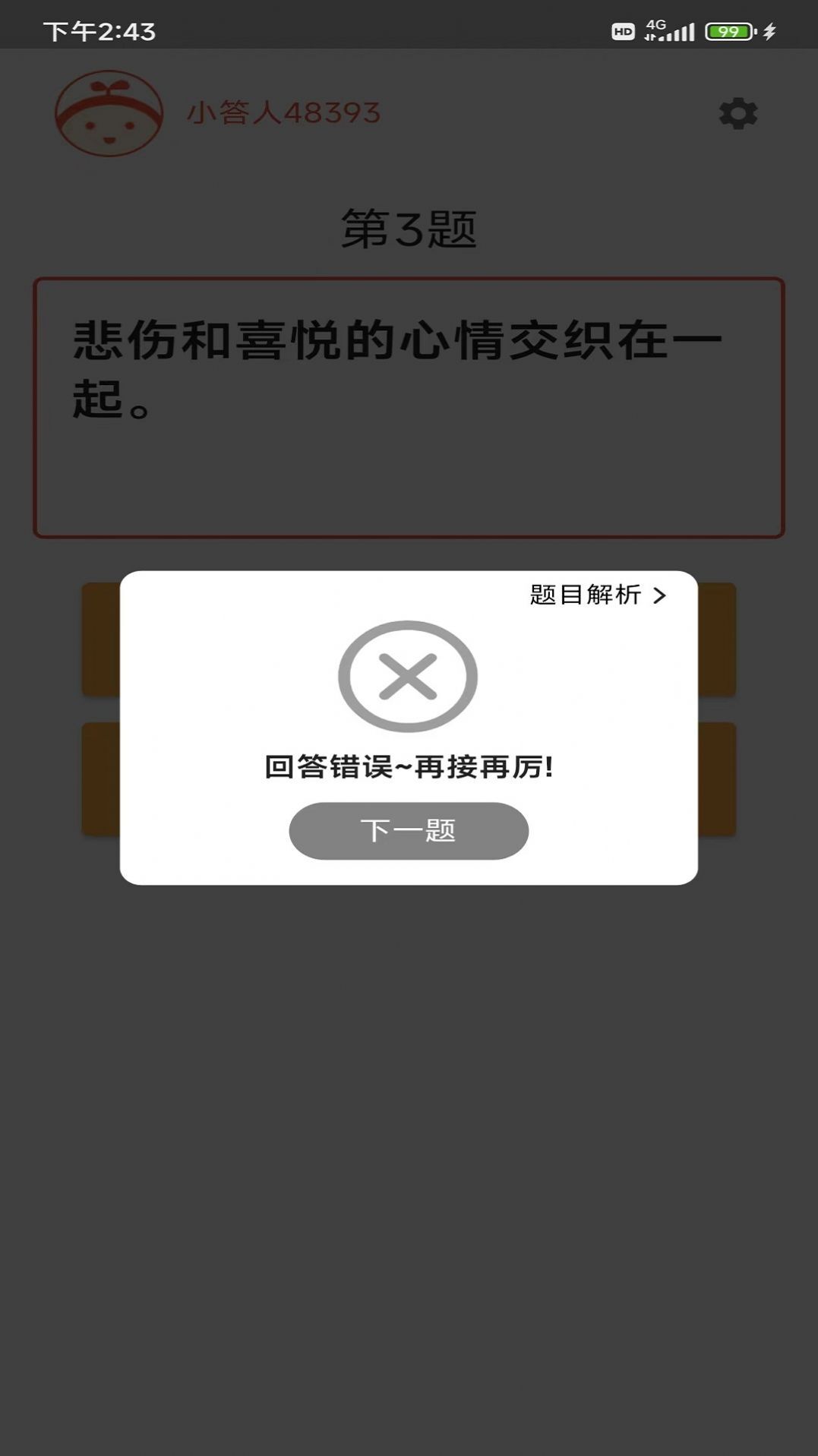This screenshot has width=818, height=1456.
Task: Select the 第3题 question title
Action: pyautogui.click(x=409, y=228)
